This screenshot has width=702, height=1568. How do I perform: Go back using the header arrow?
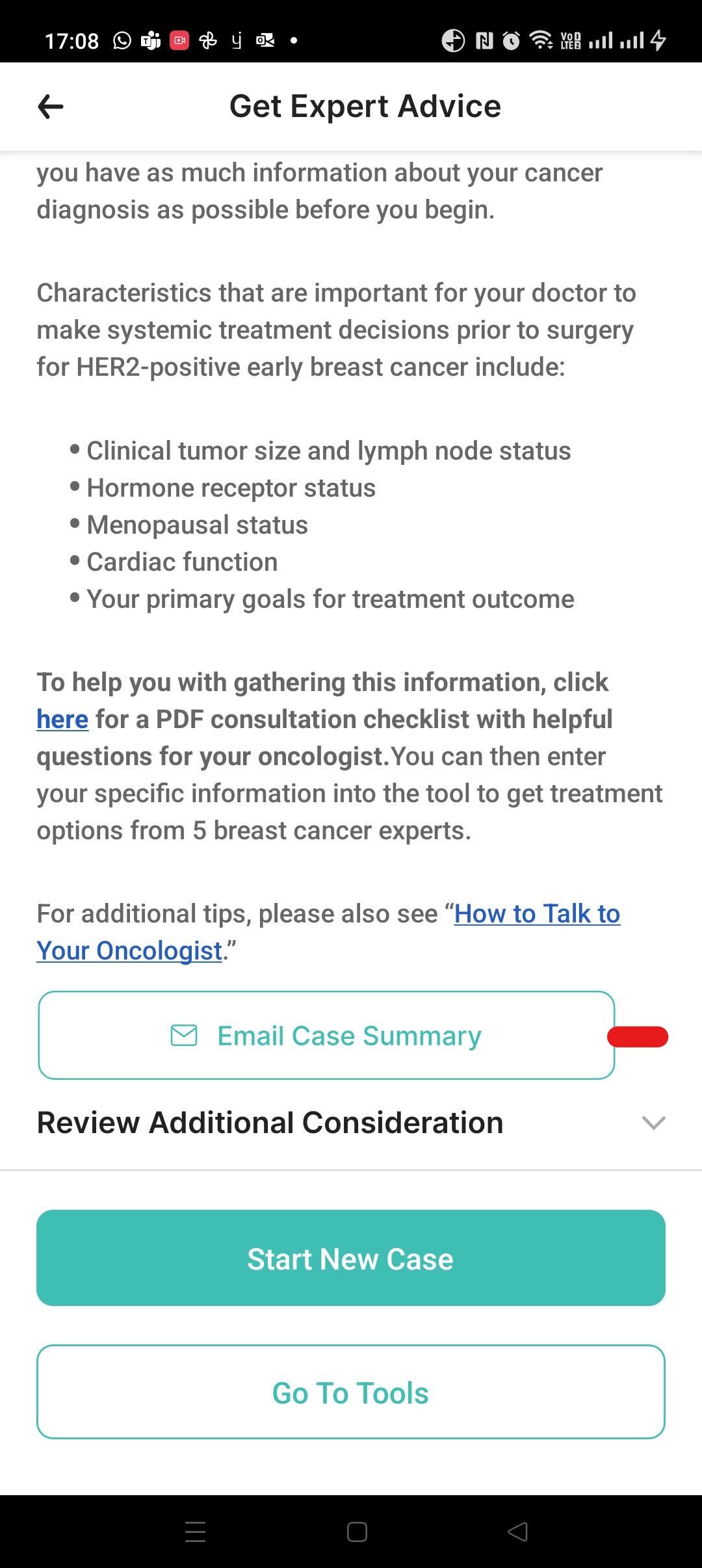point(51,107)
